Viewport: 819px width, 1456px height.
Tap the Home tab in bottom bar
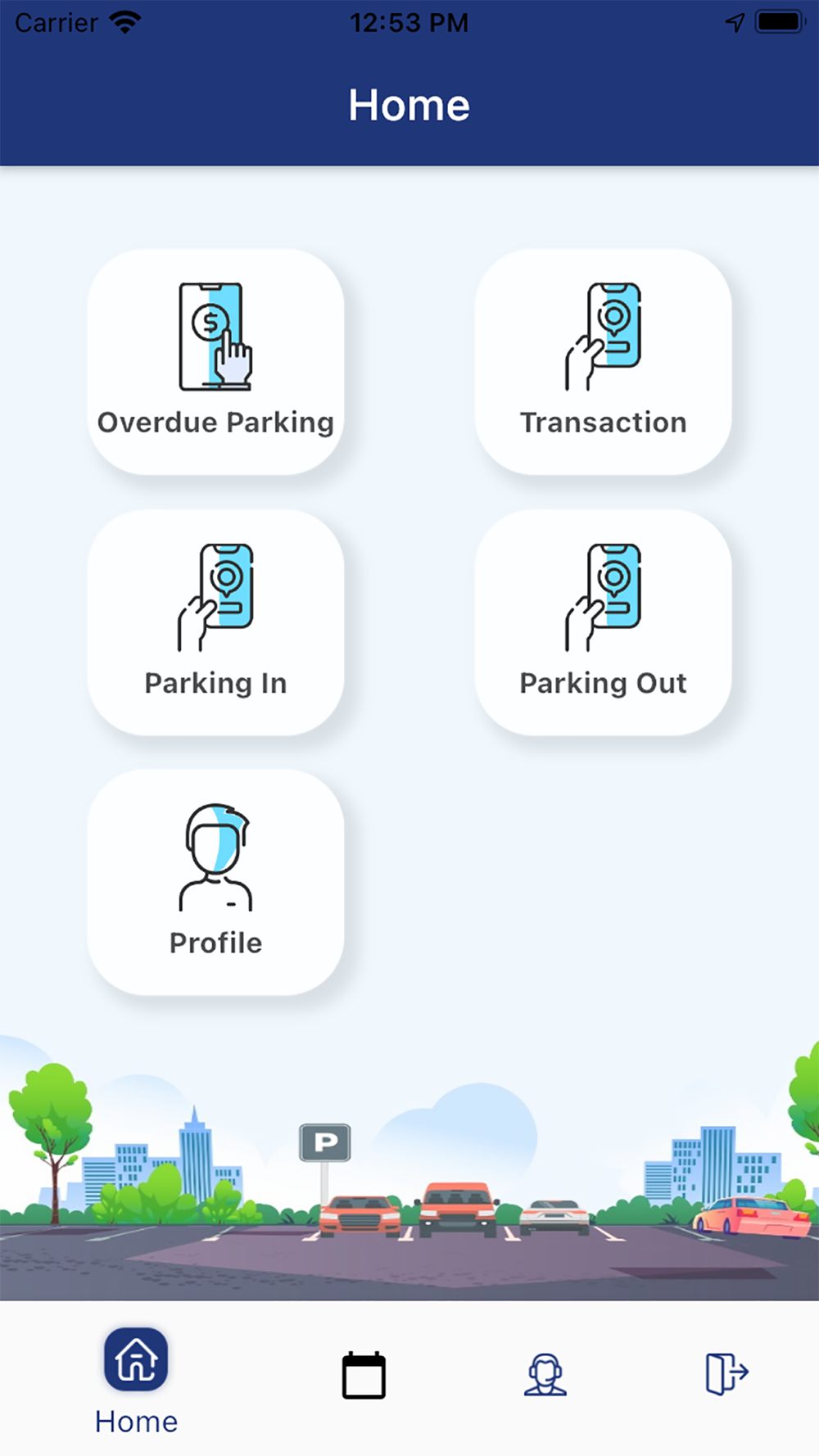tap(136, 1381)
